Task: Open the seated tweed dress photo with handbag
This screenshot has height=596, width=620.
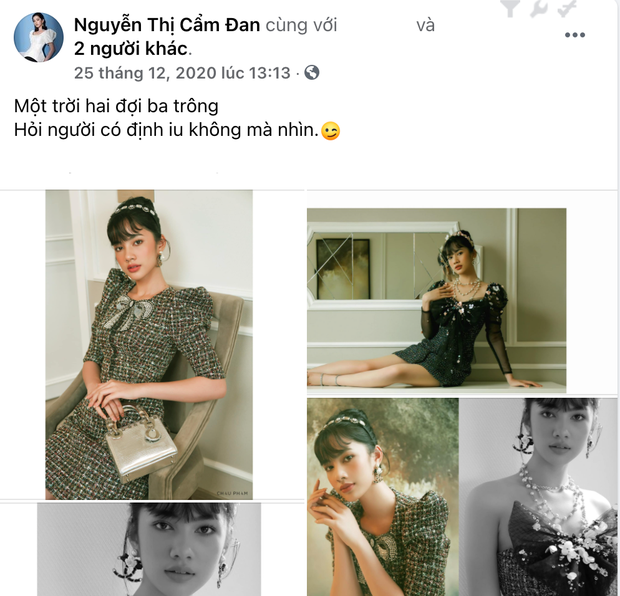Action: coord(149,344)
